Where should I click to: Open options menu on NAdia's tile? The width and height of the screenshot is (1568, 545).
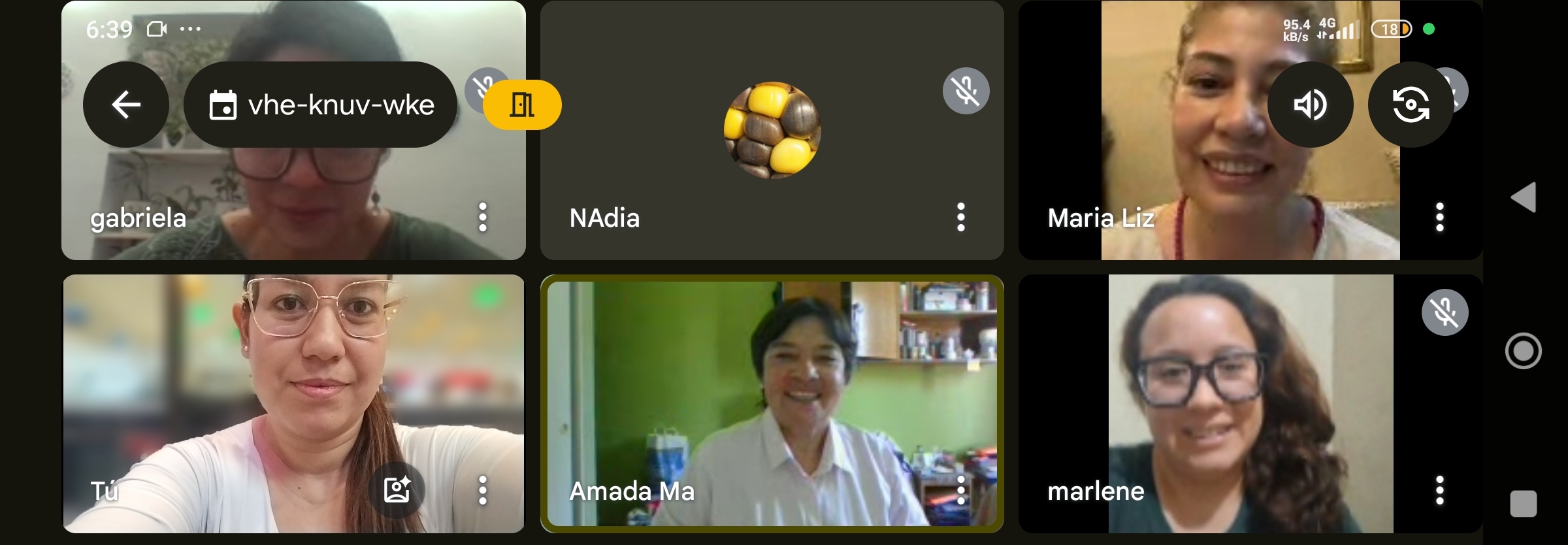coord(960,217)
